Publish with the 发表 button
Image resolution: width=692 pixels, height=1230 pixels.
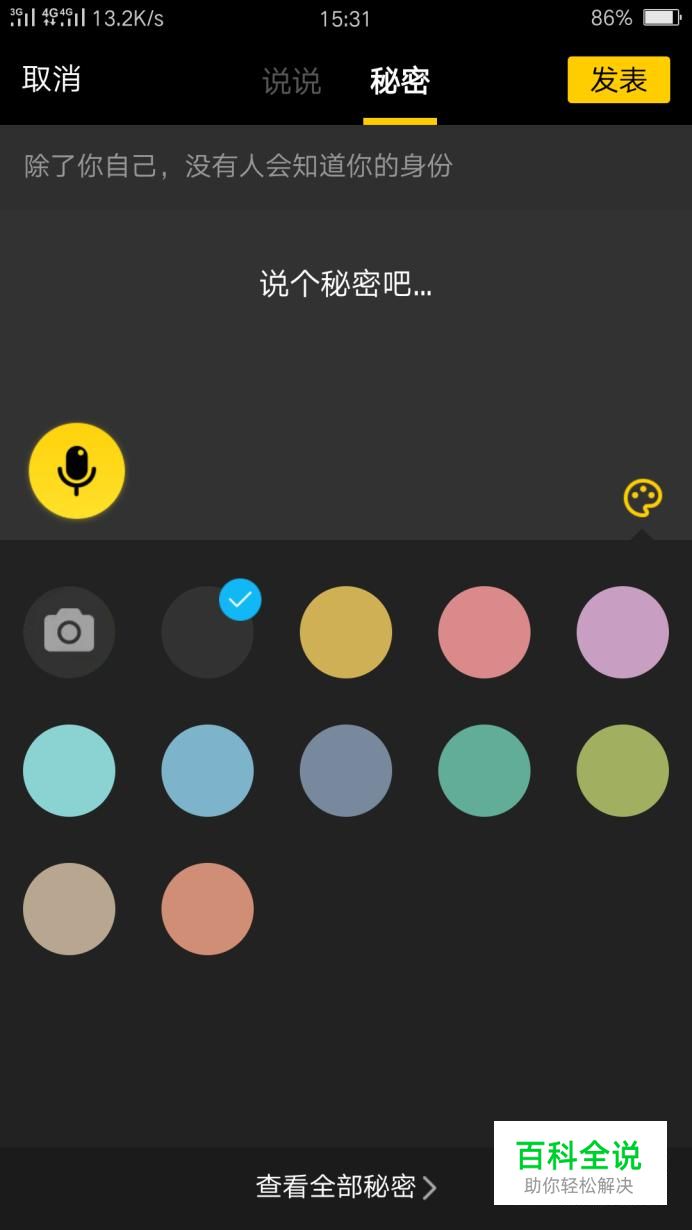coord(619,80)
